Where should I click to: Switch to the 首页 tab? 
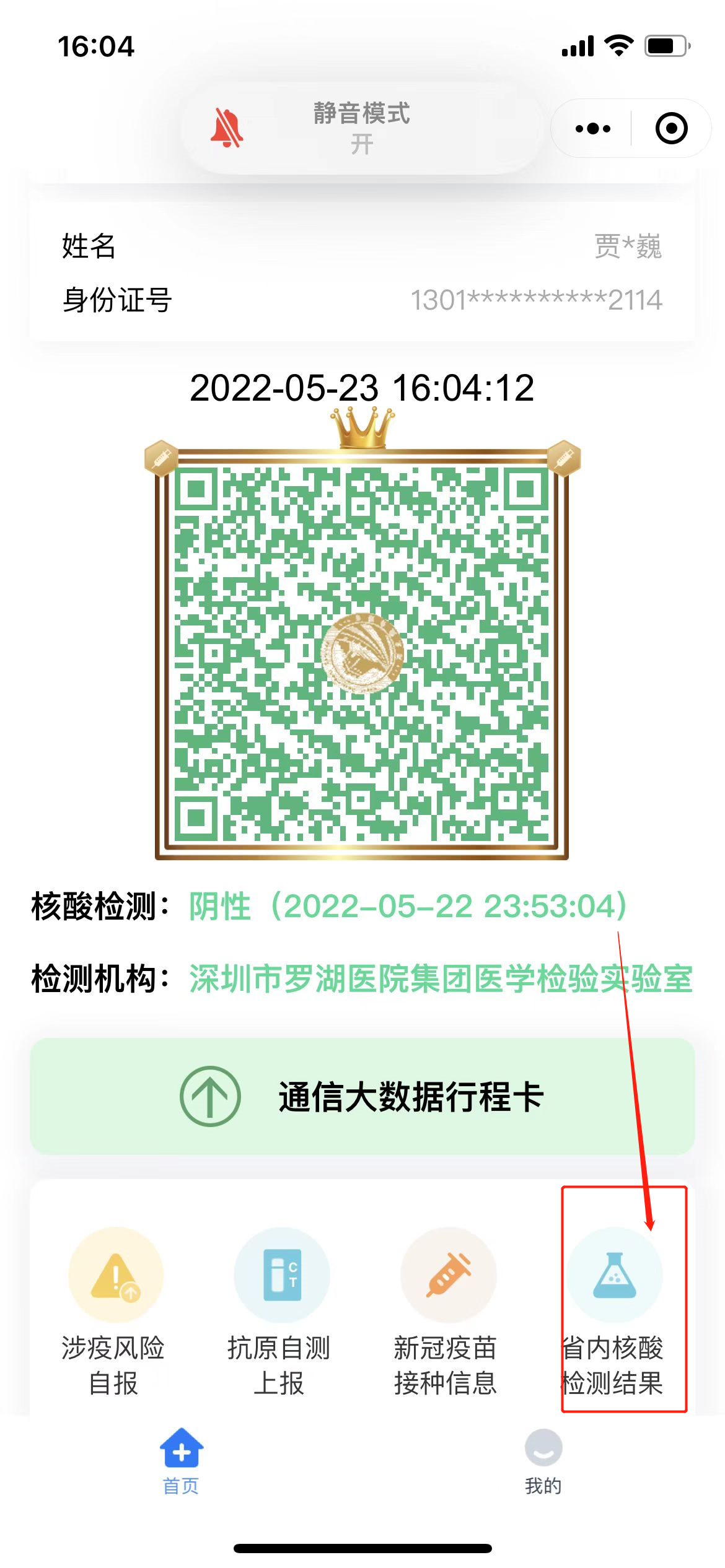[x=181, y=1461]
